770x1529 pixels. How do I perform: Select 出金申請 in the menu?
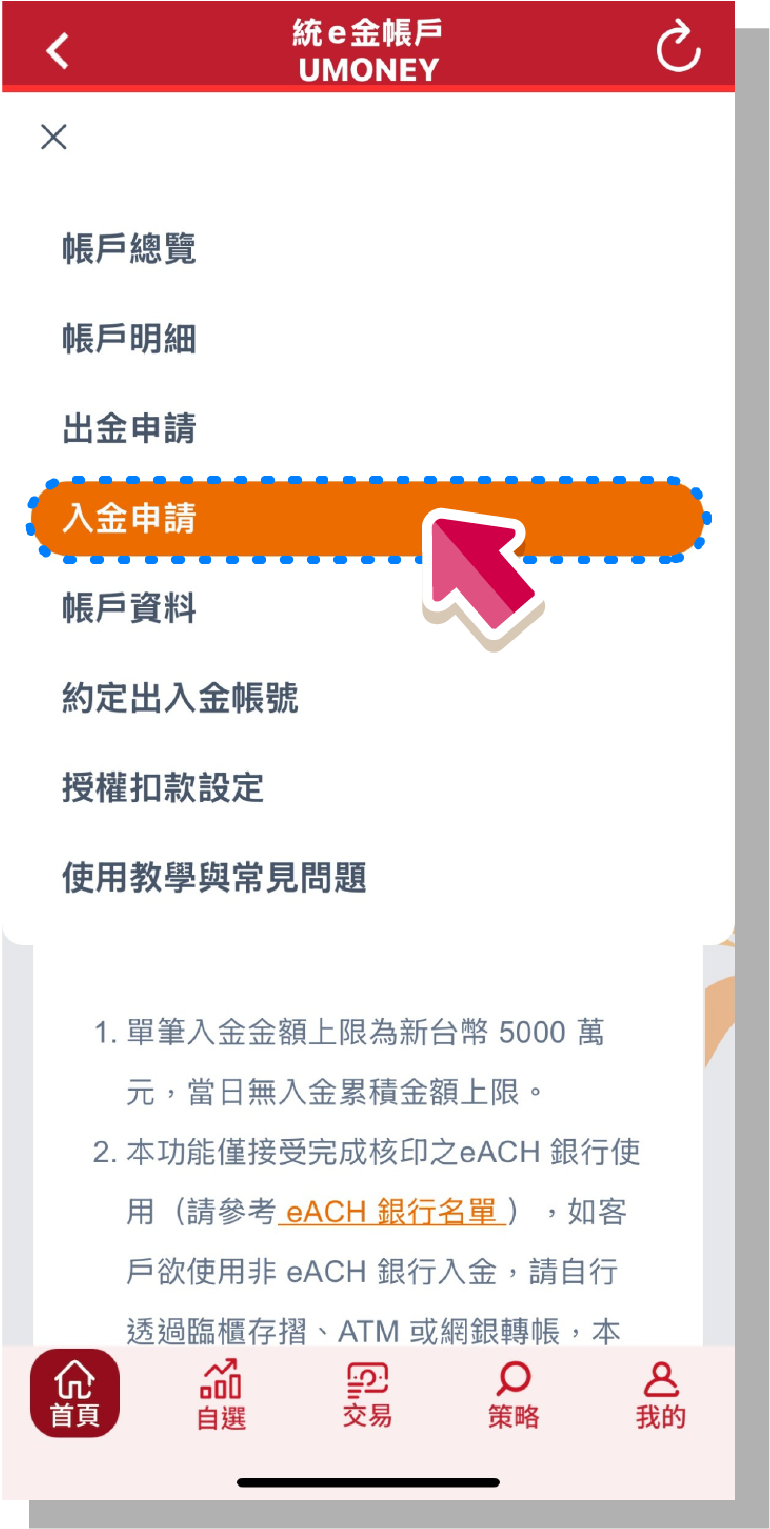pos(129,429)
